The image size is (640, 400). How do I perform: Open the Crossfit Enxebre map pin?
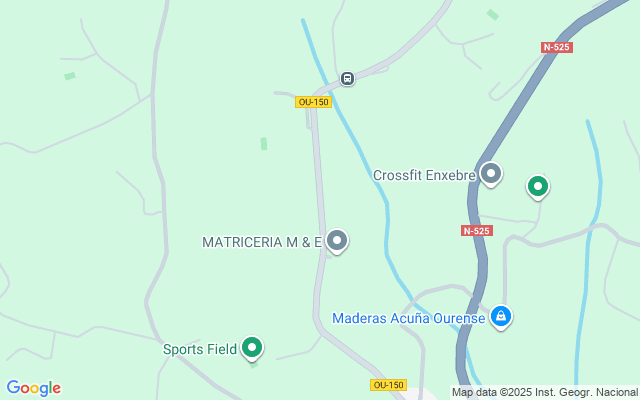point(491,174)
